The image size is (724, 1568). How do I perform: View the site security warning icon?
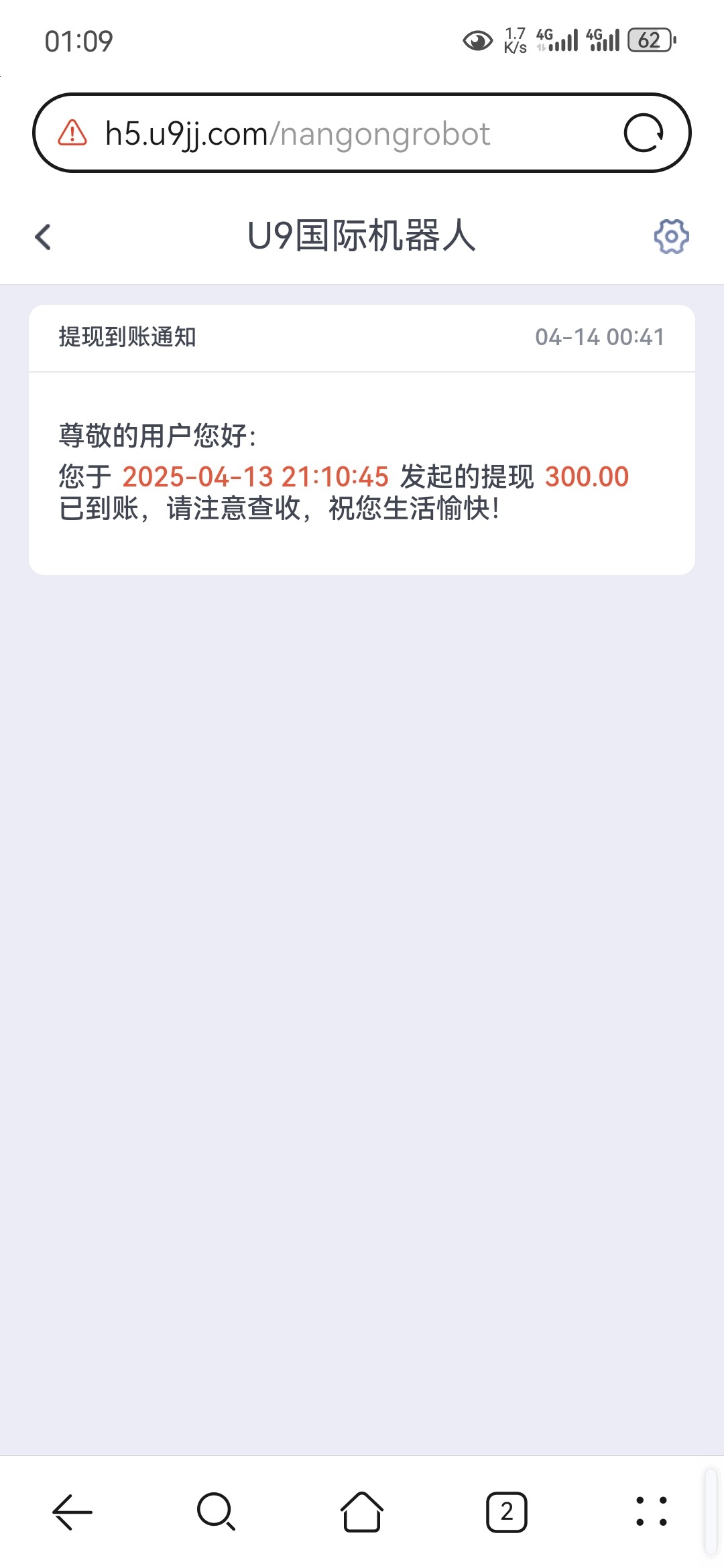coord(72,133)
